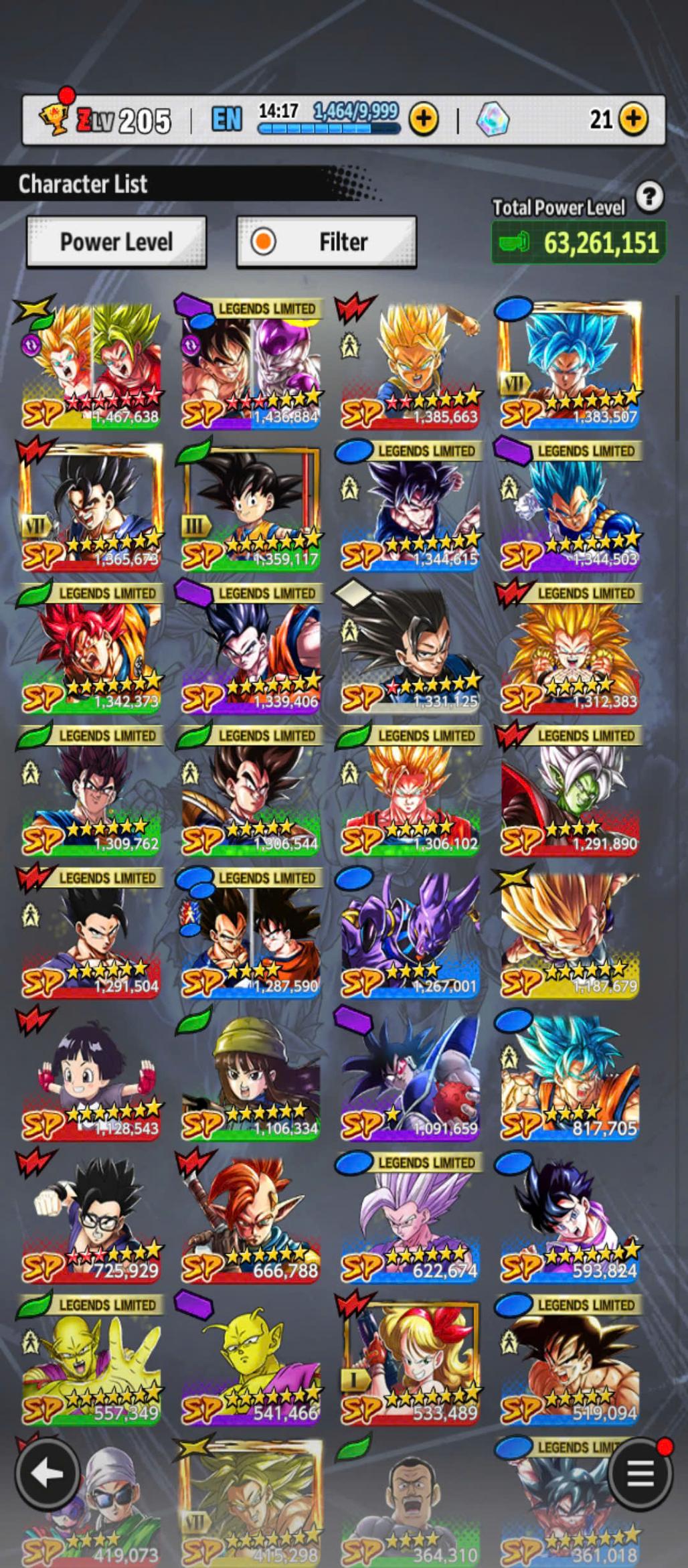
Task: Open the character card showing 1,436,884
Action: click(x=250, y=365)
